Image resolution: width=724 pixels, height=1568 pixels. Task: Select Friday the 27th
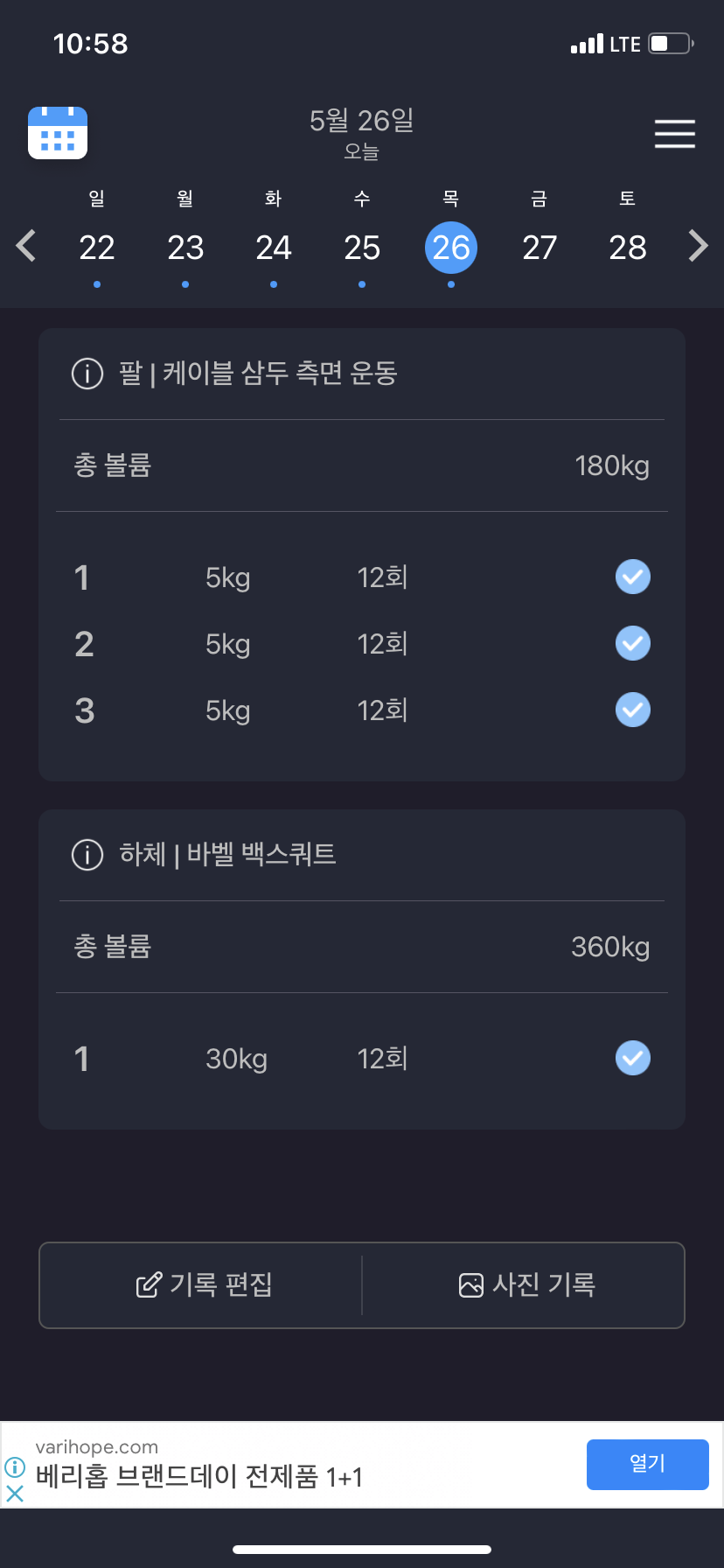click(x=540, y=248)
